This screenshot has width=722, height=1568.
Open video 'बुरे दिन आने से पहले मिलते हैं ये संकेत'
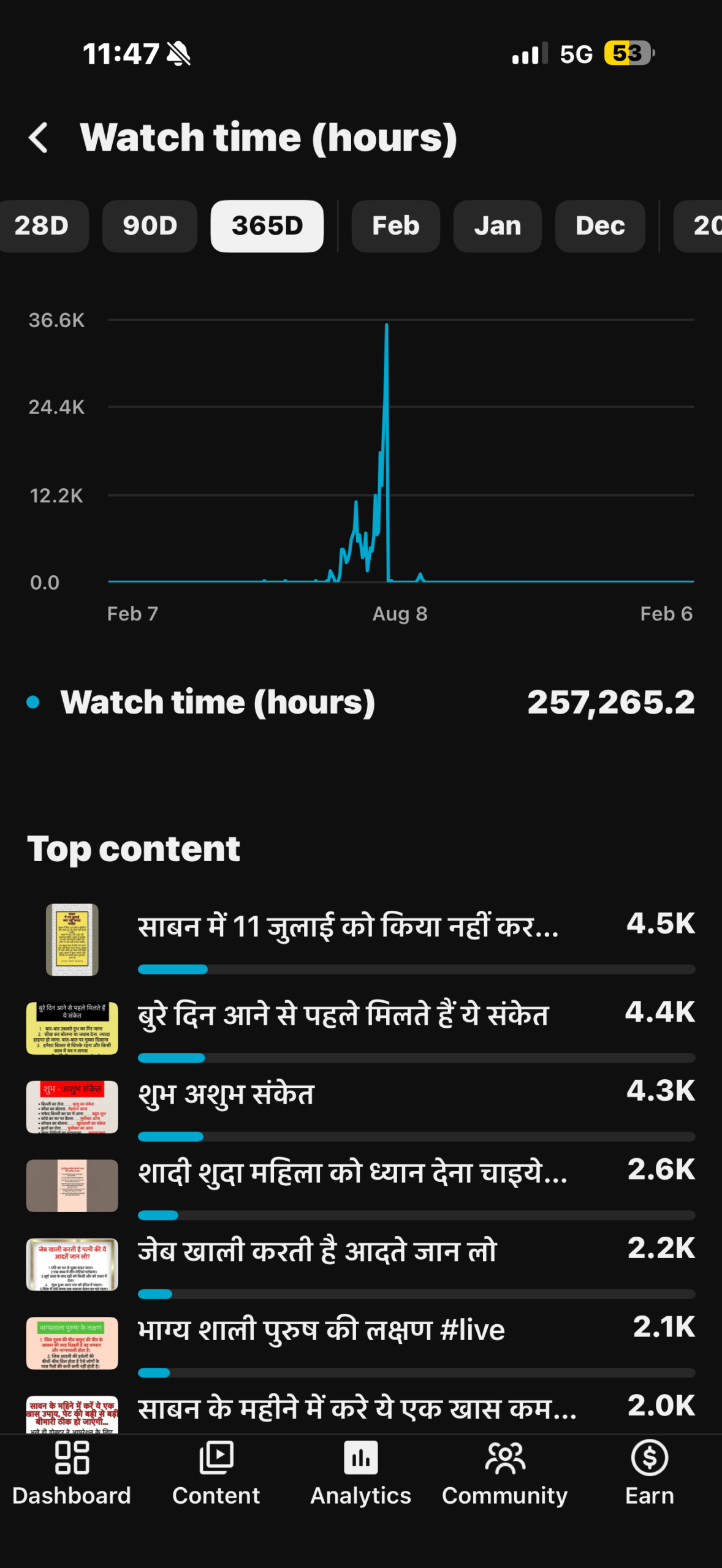click(x=343, y=1016)
